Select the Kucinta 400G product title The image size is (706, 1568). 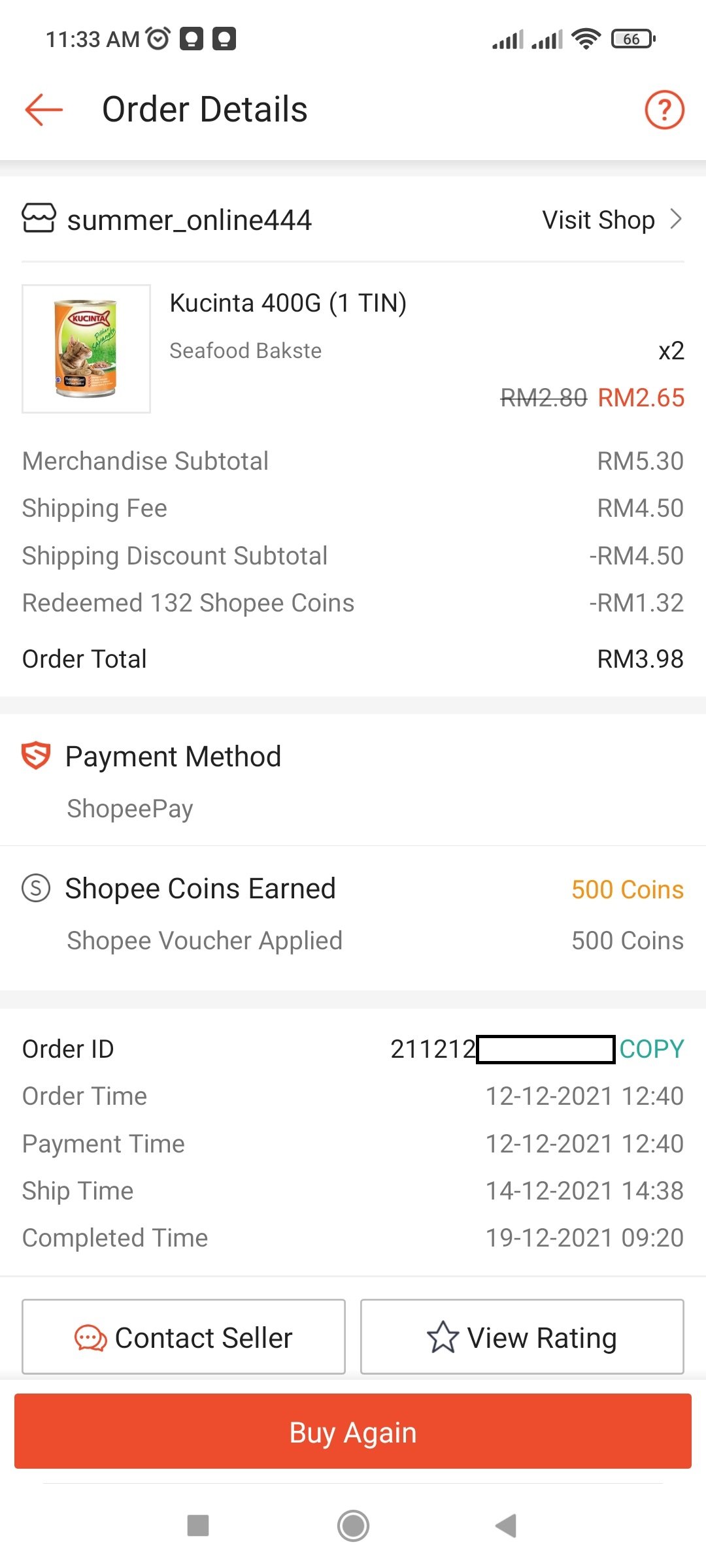pyautogui.click(x=288, y=303)
